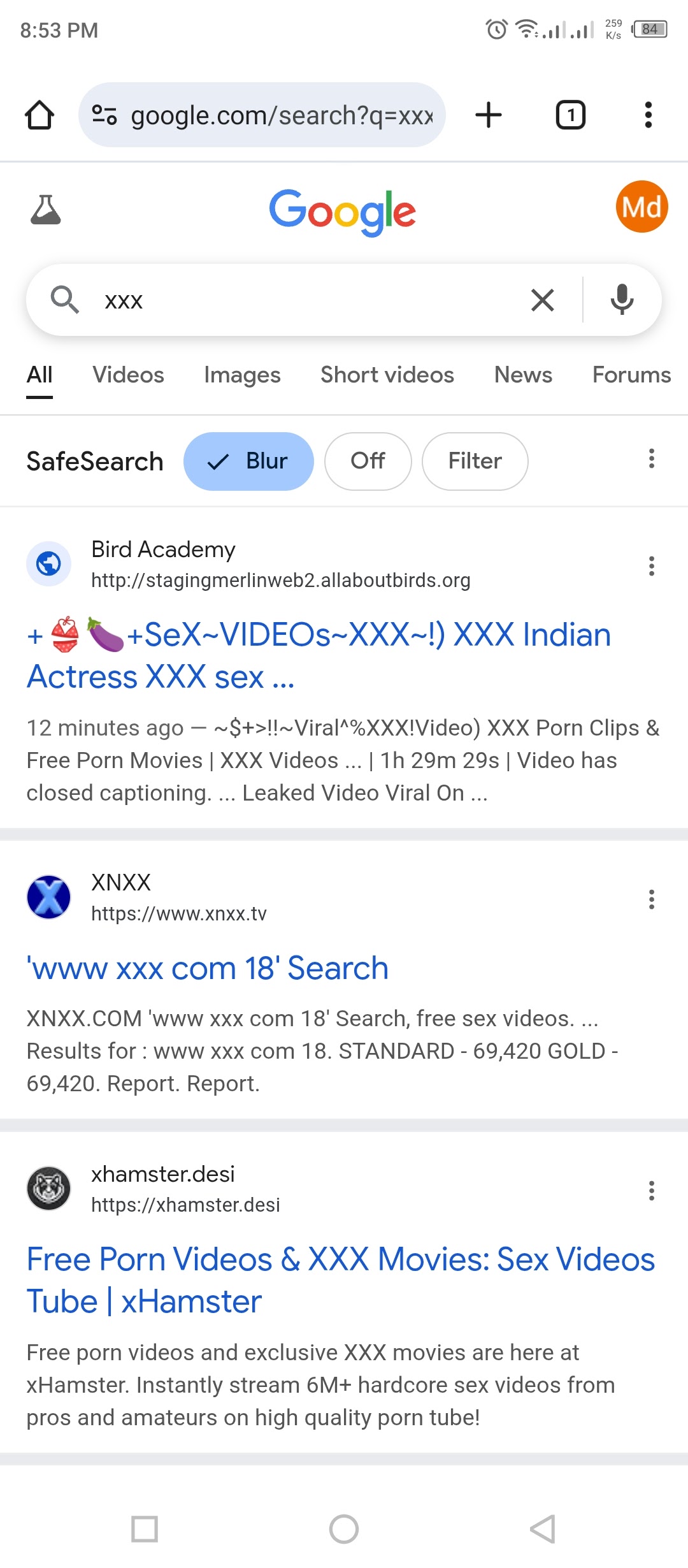Viewport: 688px width, 1568px height.
Task: Open Chrome's overflow menu
Action: 648,115
